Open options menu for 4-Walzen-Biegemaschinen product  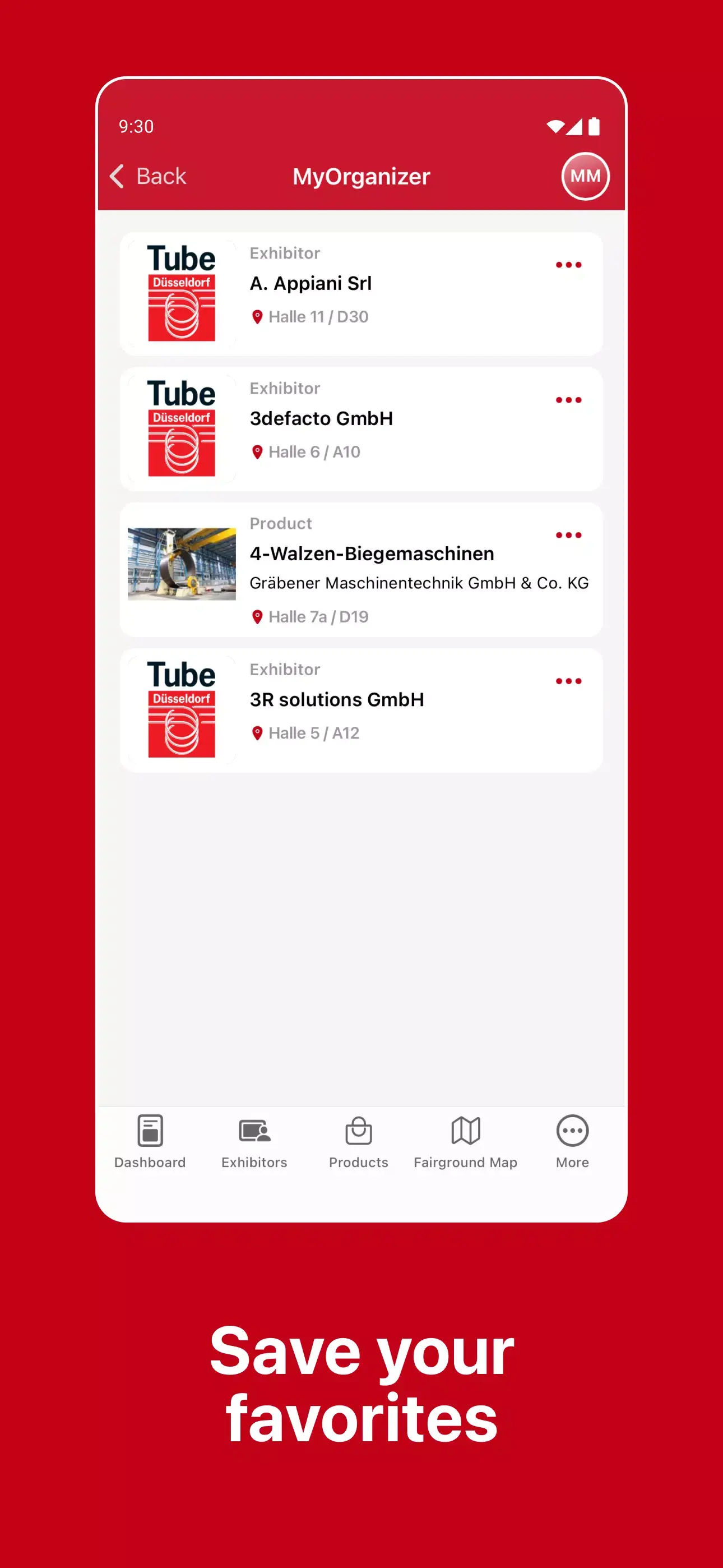click(x=568, y=534)
